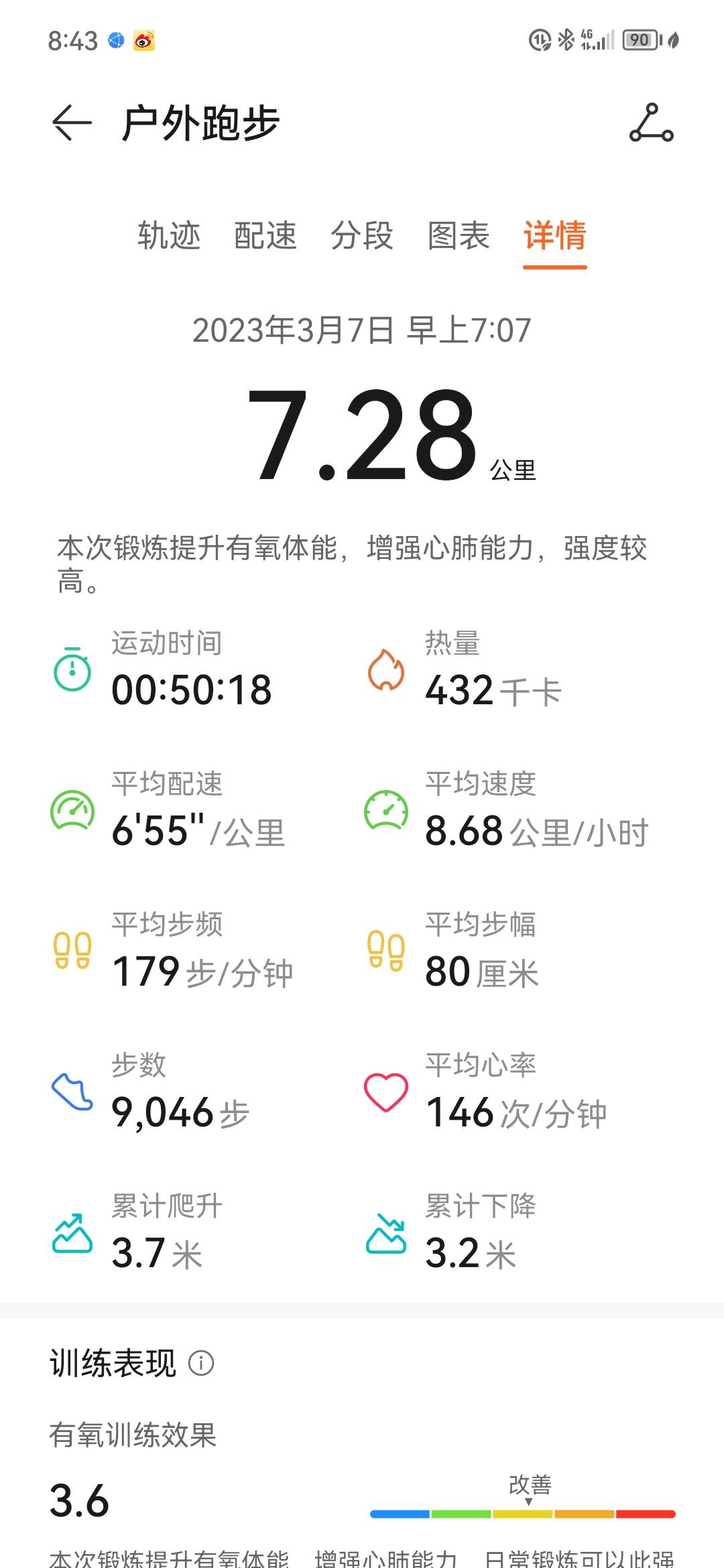Tap the 详情 tab label
This screenshot has height=1568, width=724.
coord(554,236)
